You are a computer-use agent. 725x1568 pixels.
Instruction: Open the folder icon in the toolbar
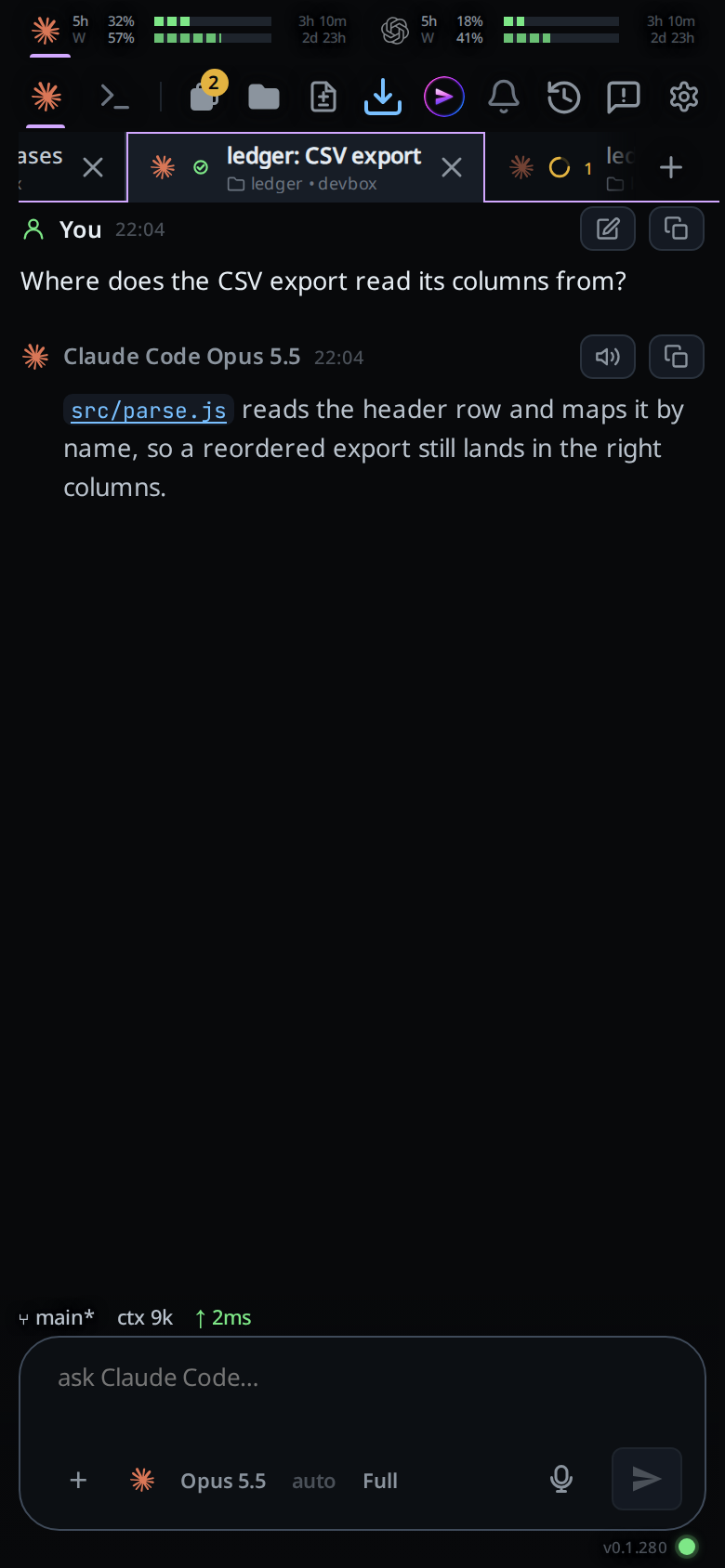264,97
